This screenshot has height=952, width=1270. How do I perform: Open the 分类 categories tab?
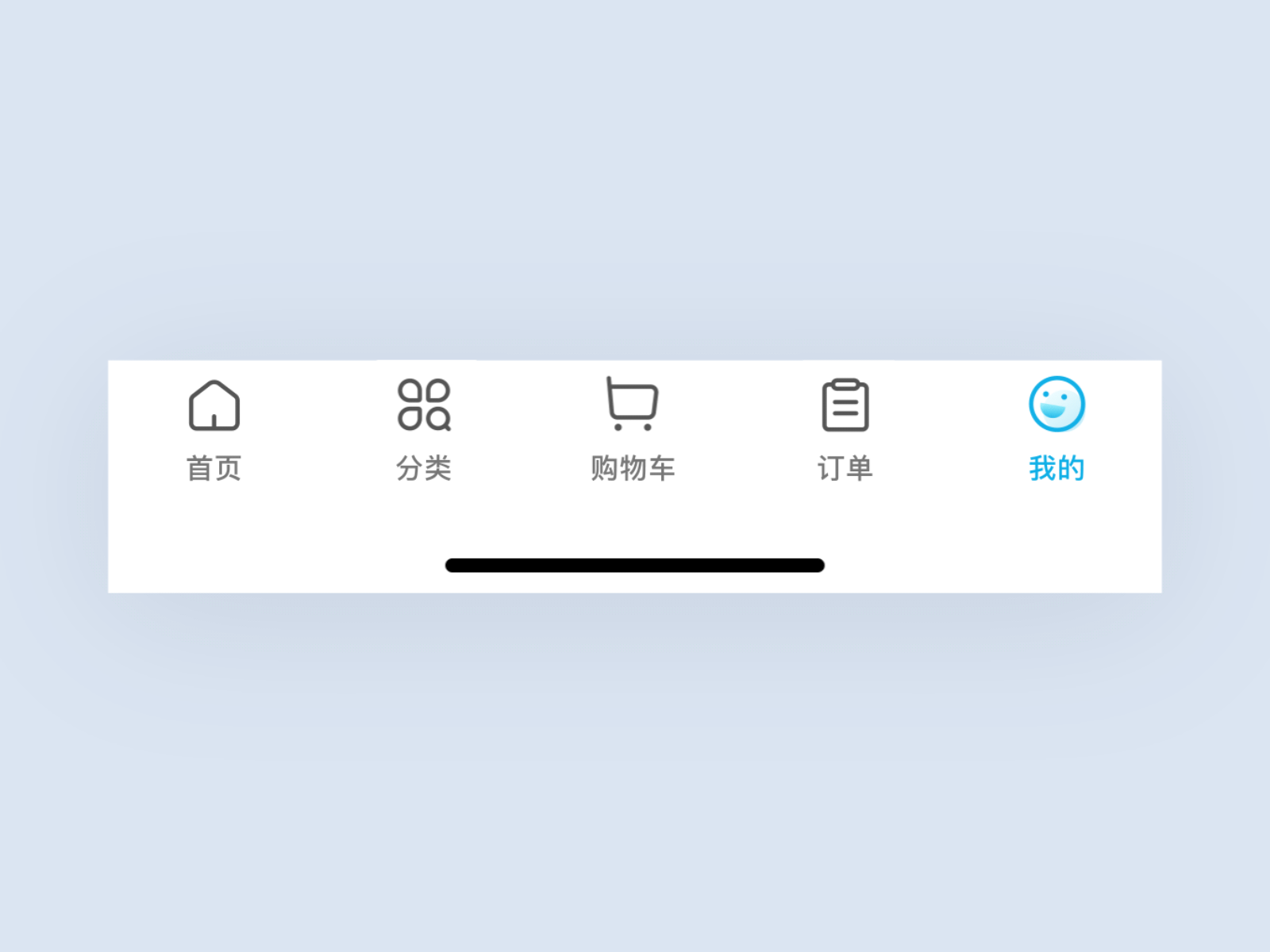424,430
